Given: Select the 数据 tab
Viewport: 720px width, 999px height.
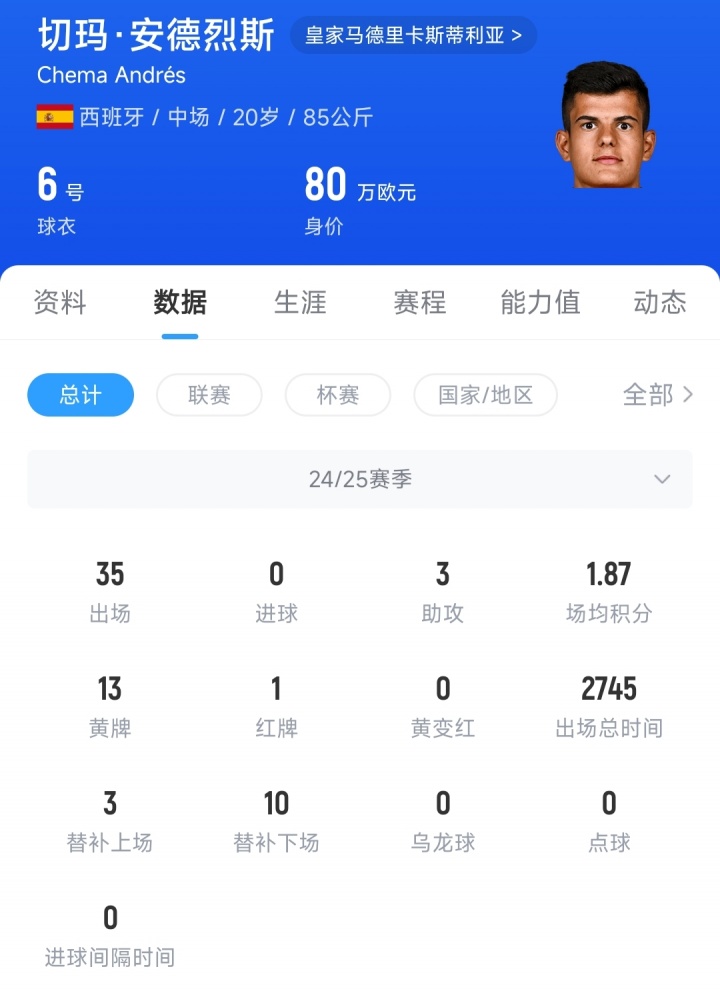Looking at the screenshot, I should point(180,302).
